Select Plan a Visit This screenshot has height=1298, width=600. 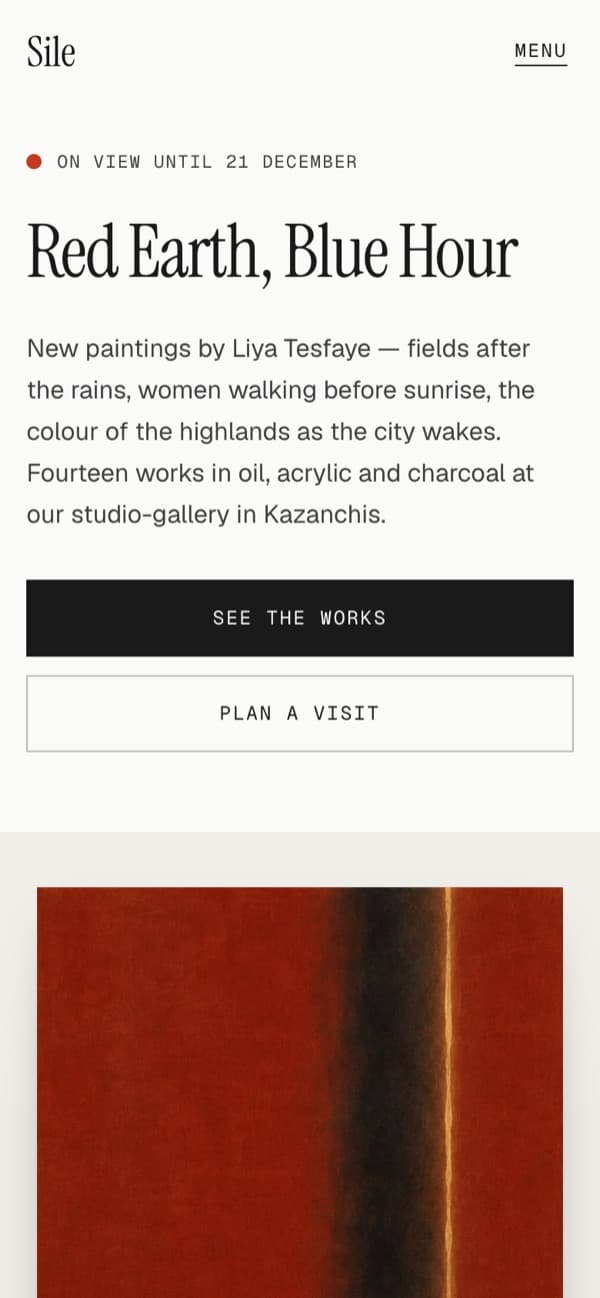click(x=300, y=713)
